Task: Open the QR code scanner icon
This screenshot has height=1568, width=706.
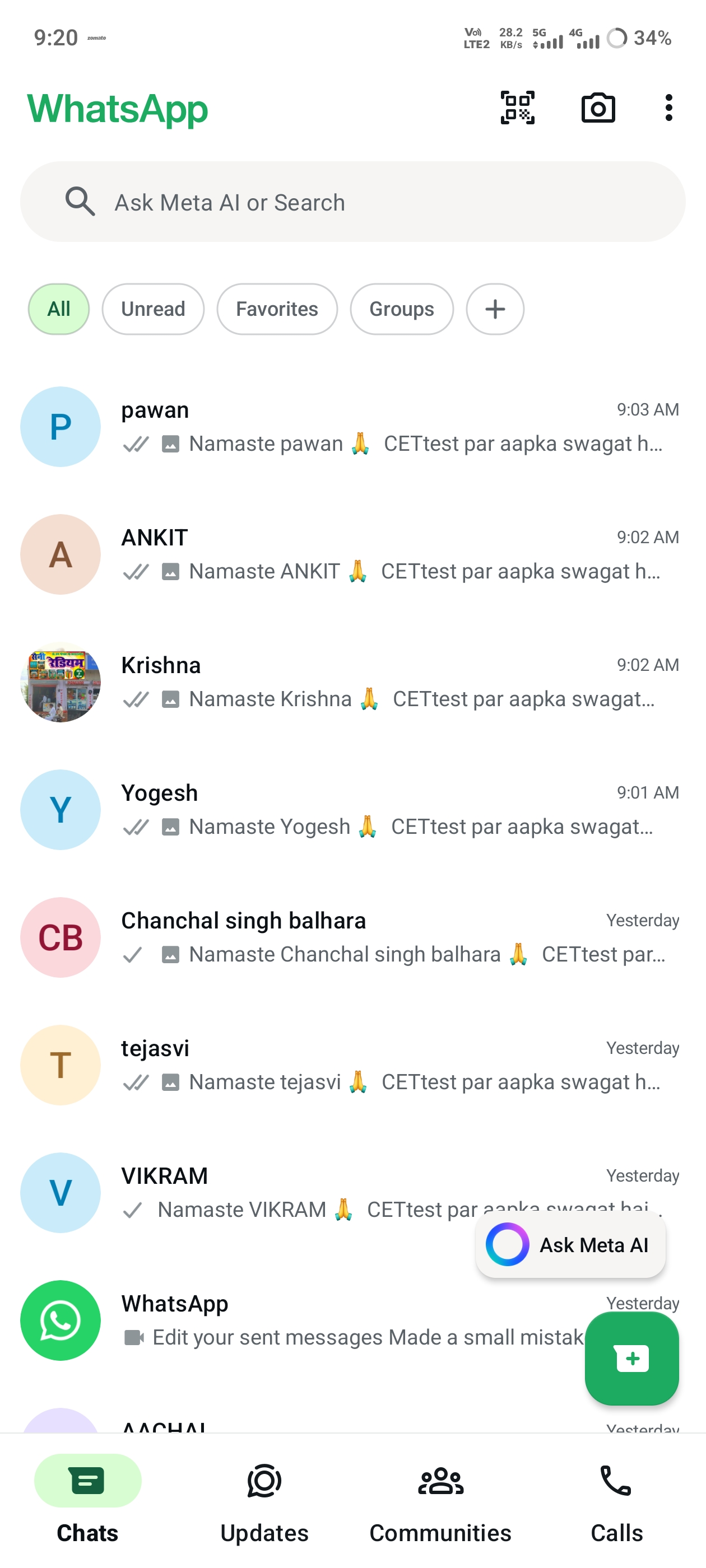Action: 517,108
